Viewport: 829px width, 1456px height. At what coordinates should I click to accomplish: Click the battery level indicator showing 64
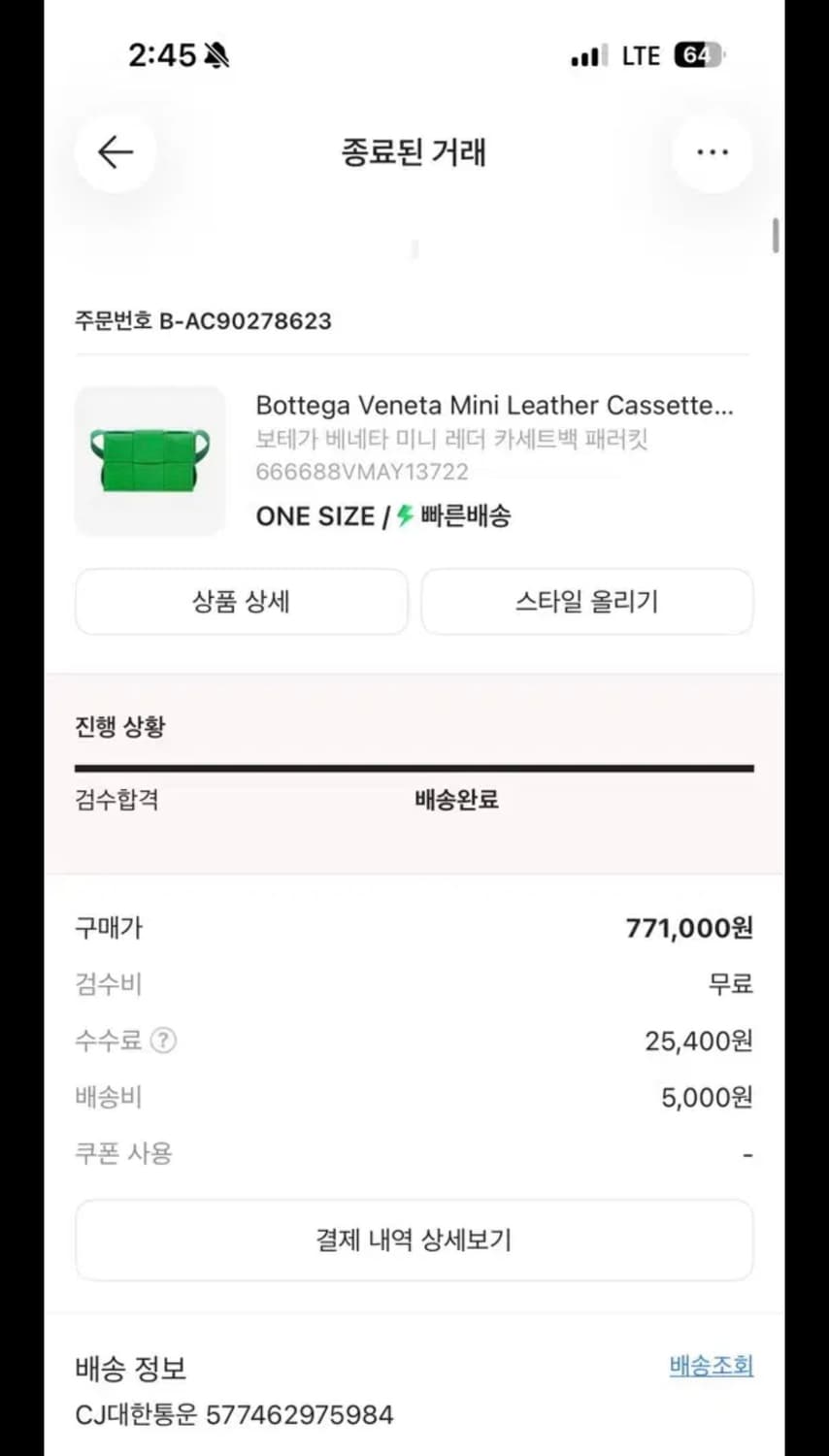tap(695, 55)
